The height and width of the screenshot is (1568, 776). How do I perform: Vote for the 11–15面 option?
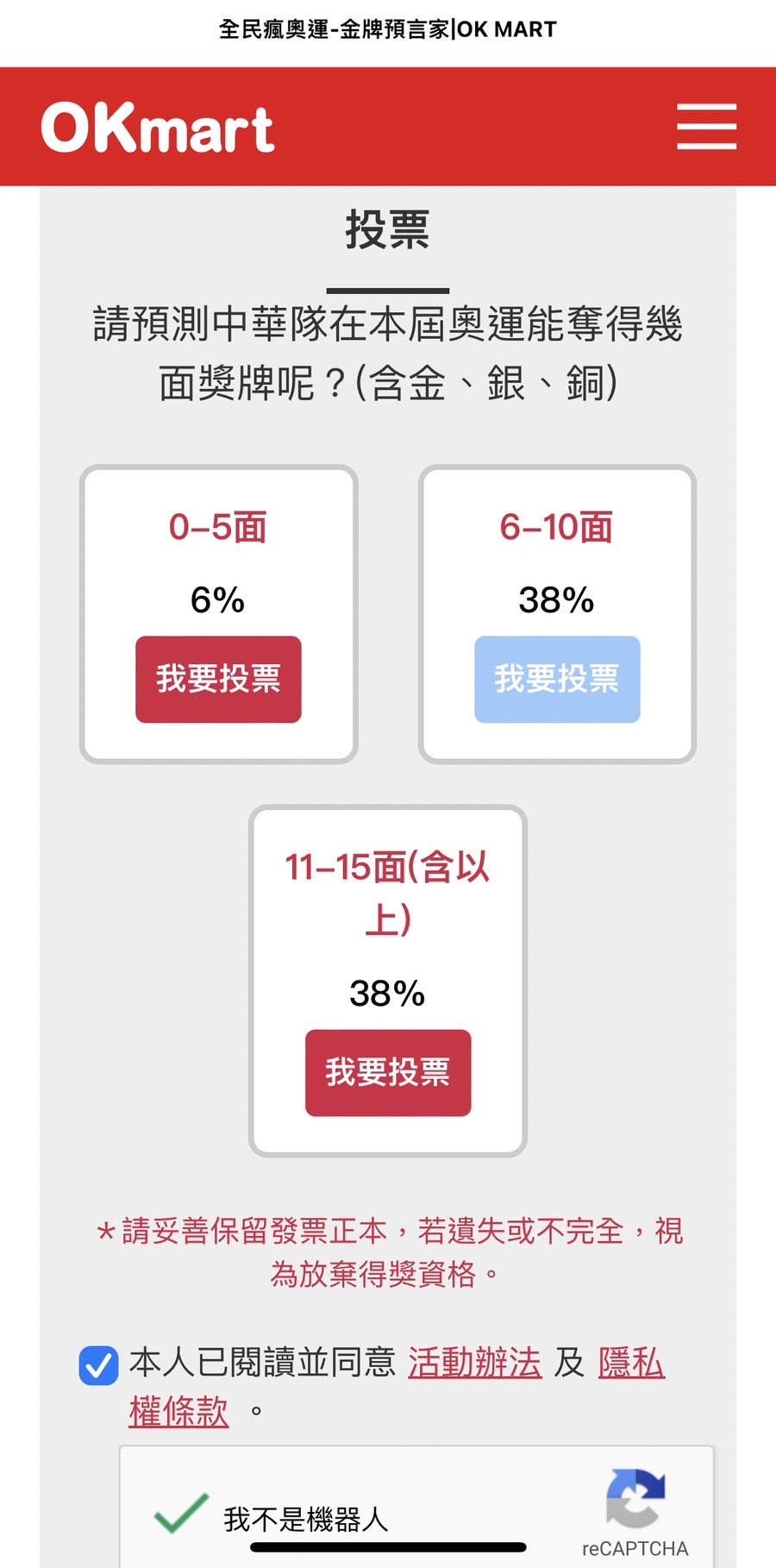click(x=388, y=1073)
